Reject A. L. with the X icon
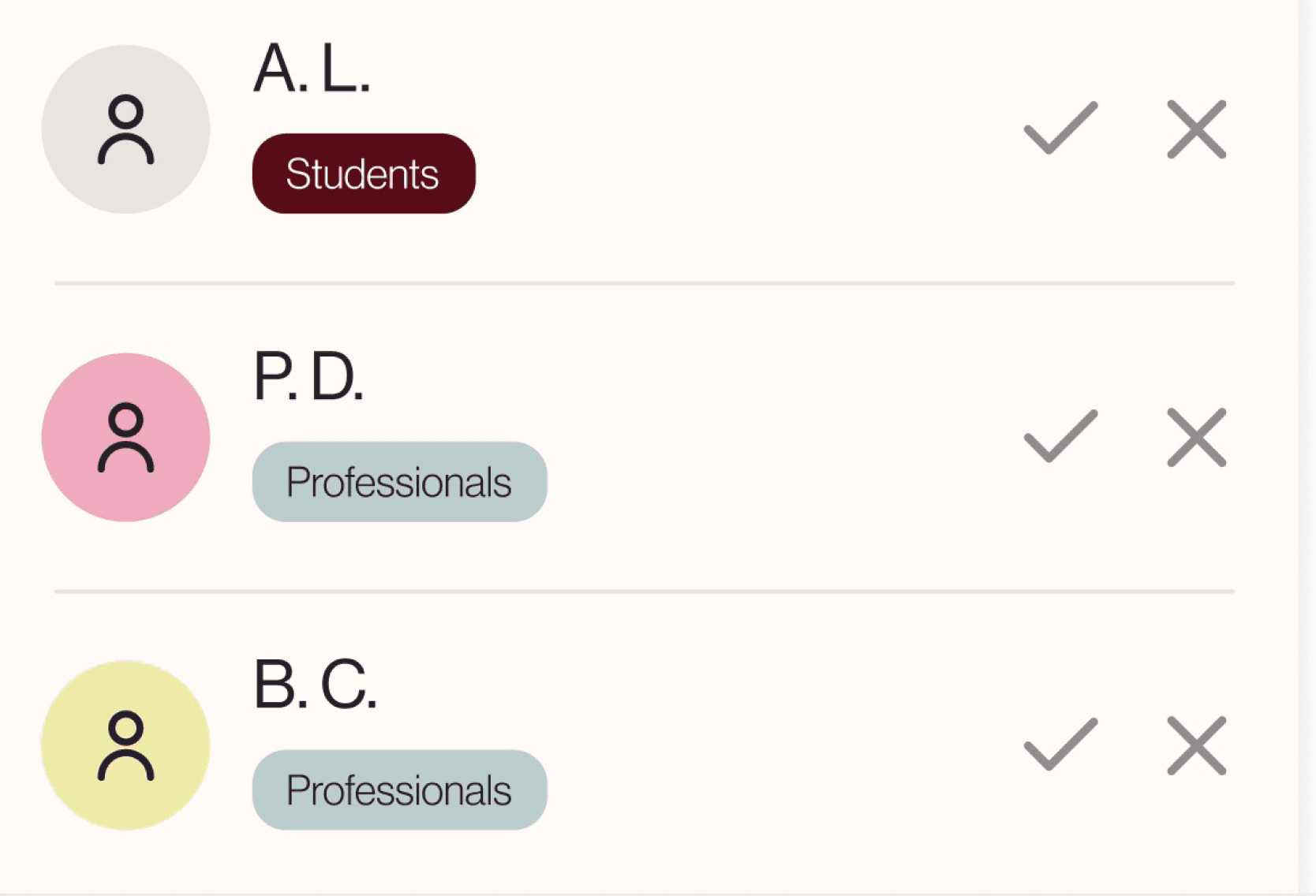Viewport: 1316px width, 896px height. [1196, 129]
